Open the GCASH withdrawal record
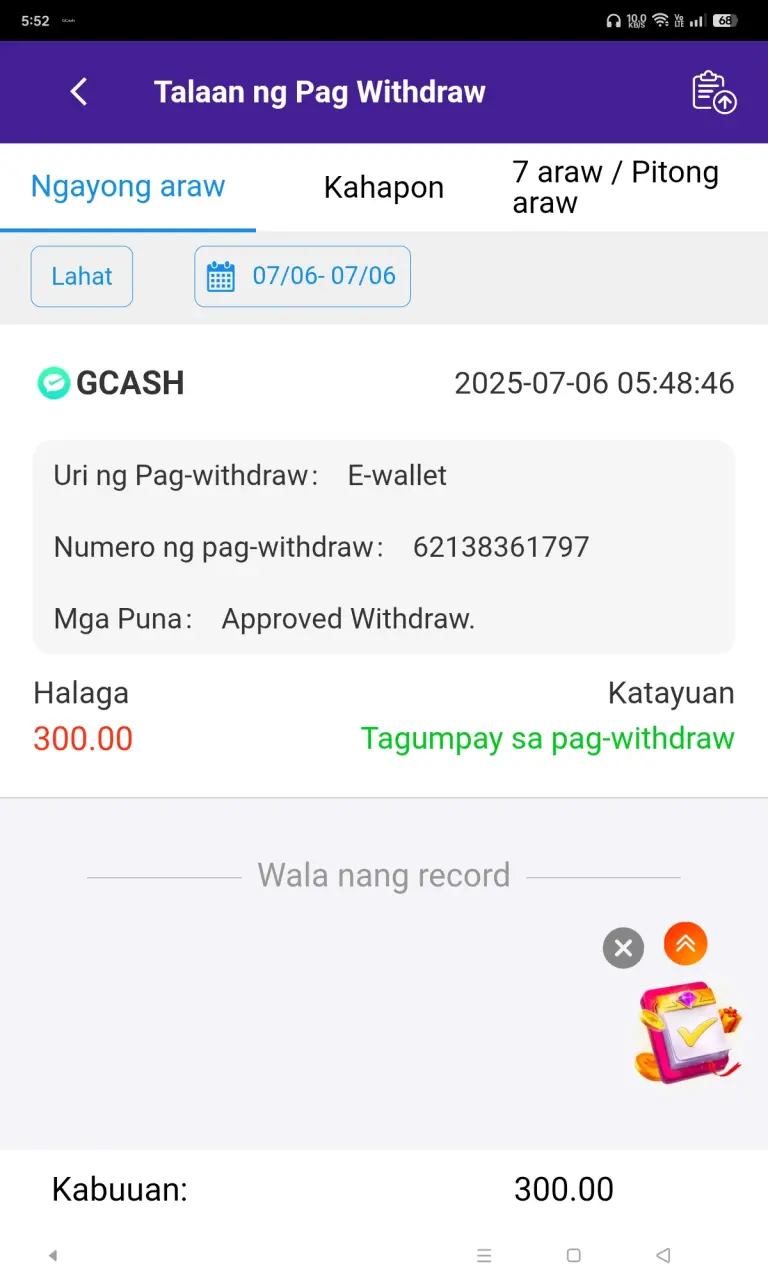Viewport: 768px width, 1280px height. (384, 560)
